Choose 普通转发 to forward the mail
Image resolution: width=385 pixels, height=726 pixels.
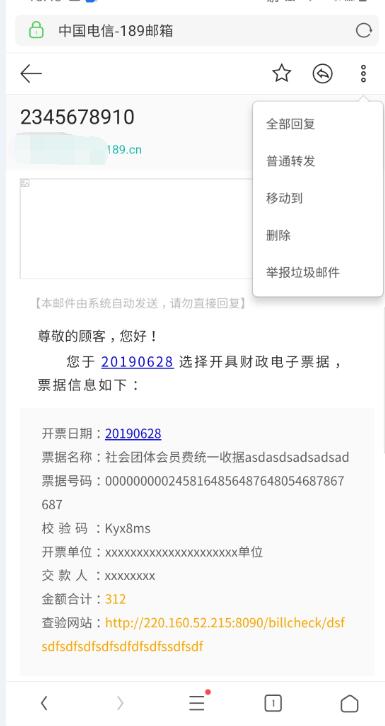[290, 161]
